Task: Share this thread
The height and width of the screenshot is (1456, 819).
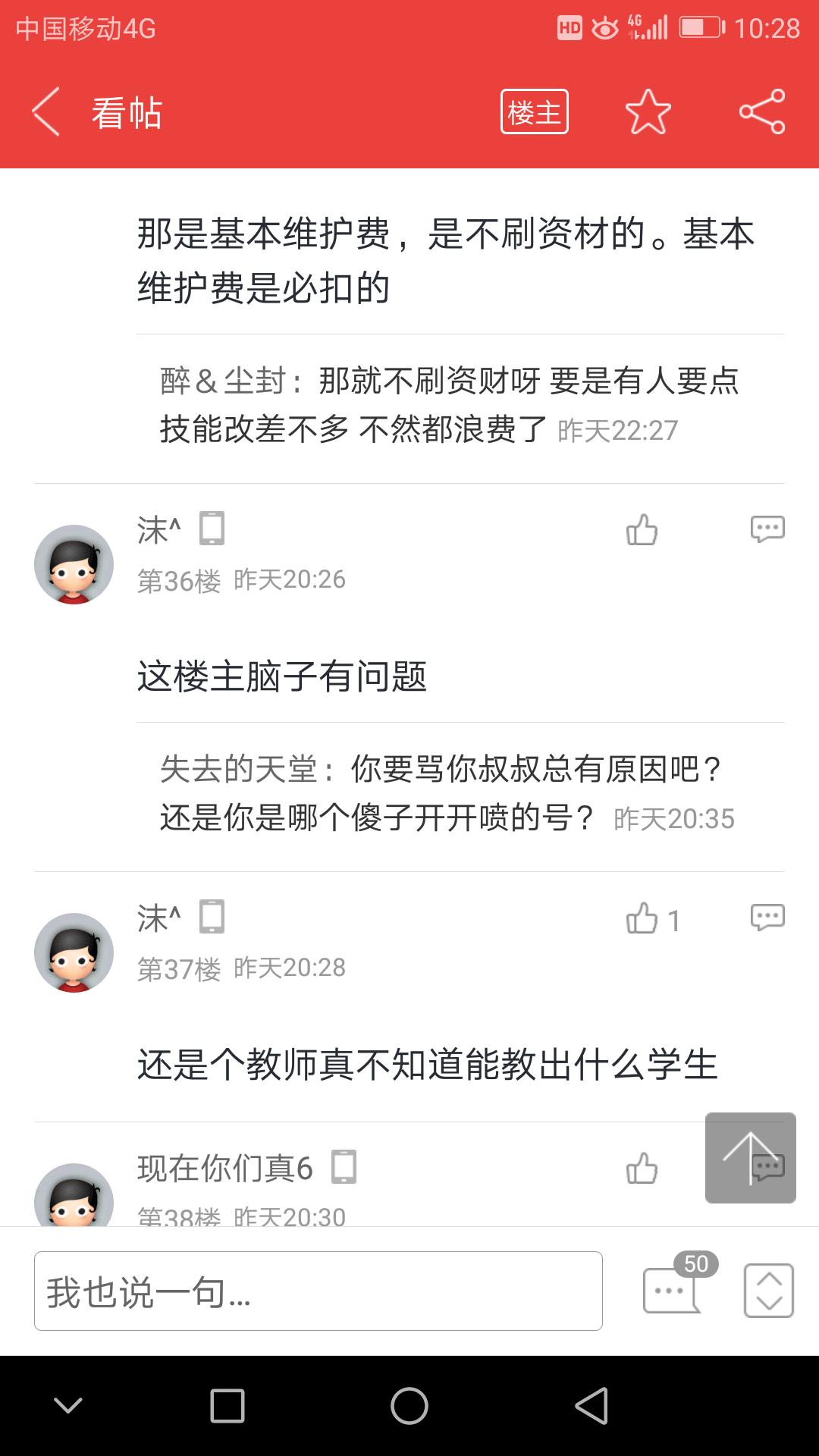Action: (762, 112)
